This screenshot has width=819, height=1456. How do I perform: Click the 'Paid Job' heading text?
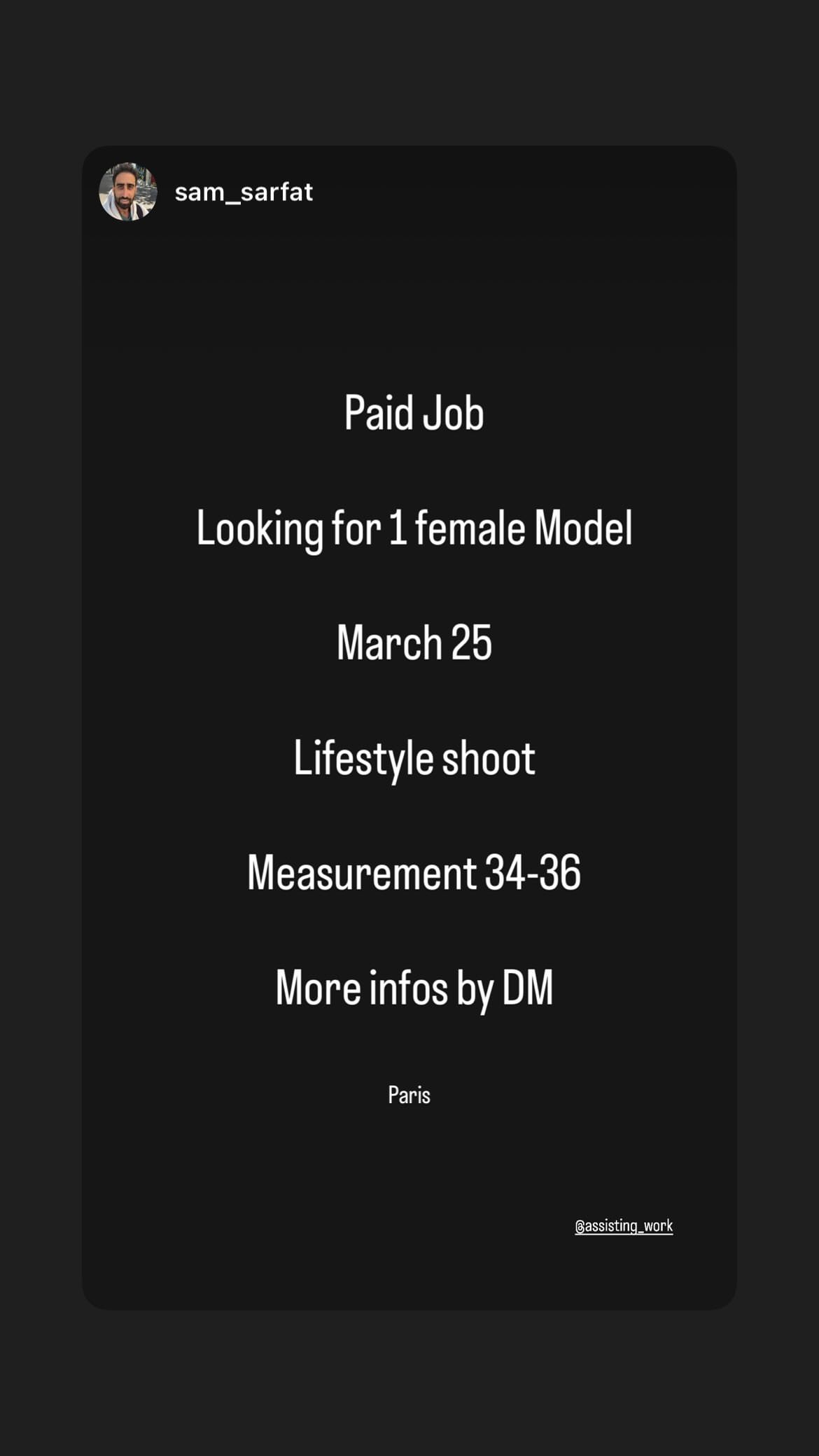click(x=412, y=413)
